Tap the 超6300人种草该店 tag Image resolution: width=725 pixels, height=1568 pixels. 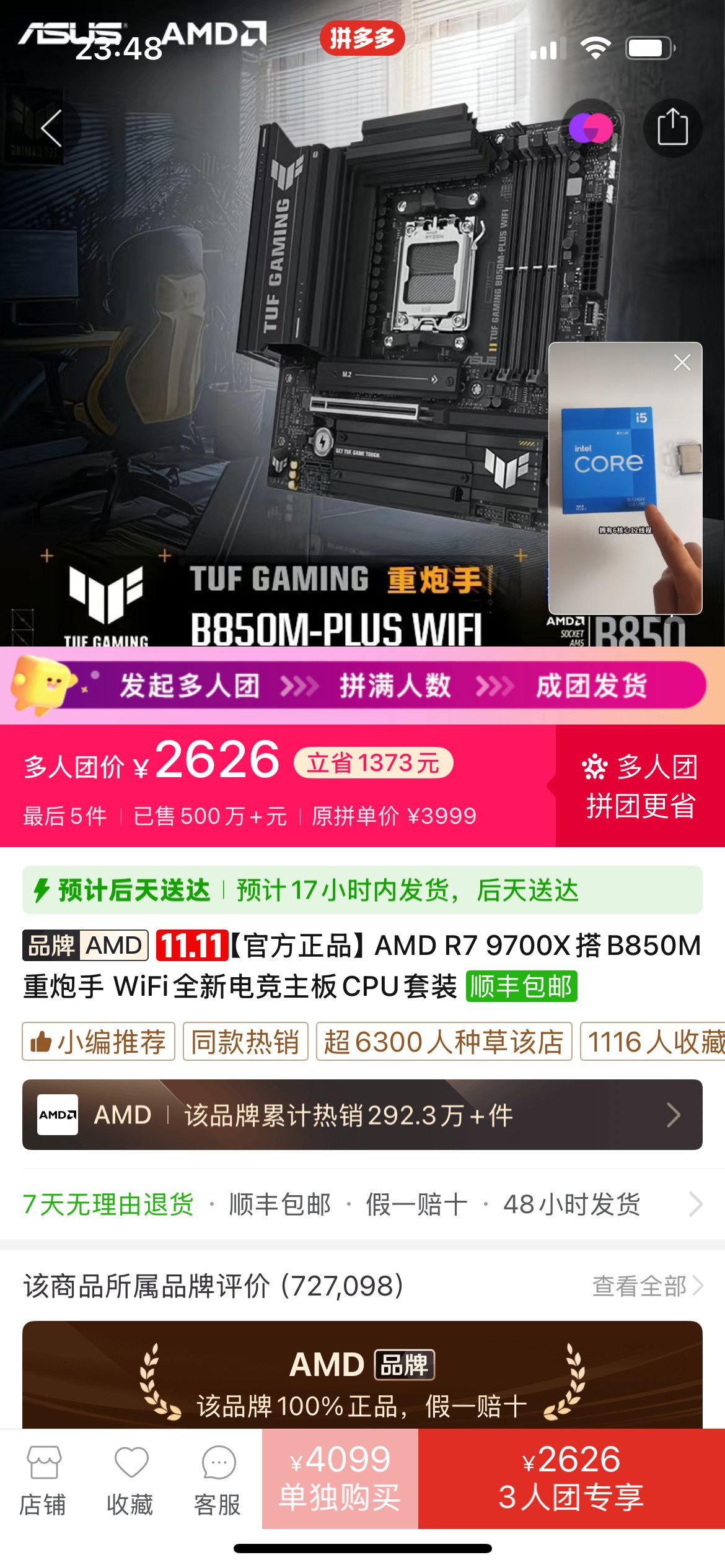[444, 1042]
